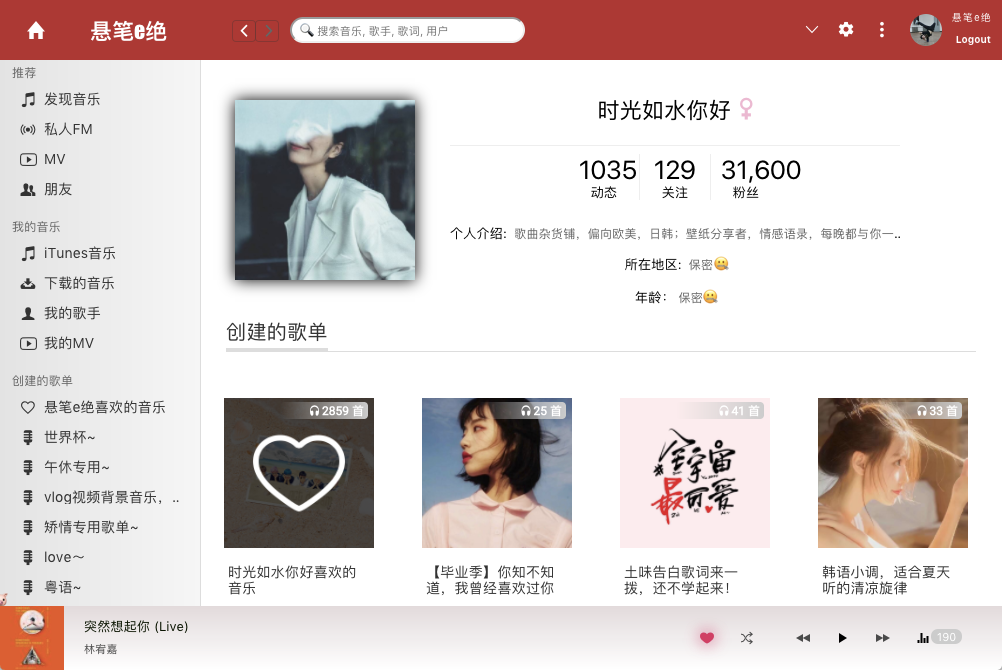Open the 土味告白歌词 playlist card
Viewport: 1002px width, 670px height.
pyautogui.click(x=695, y=473)
